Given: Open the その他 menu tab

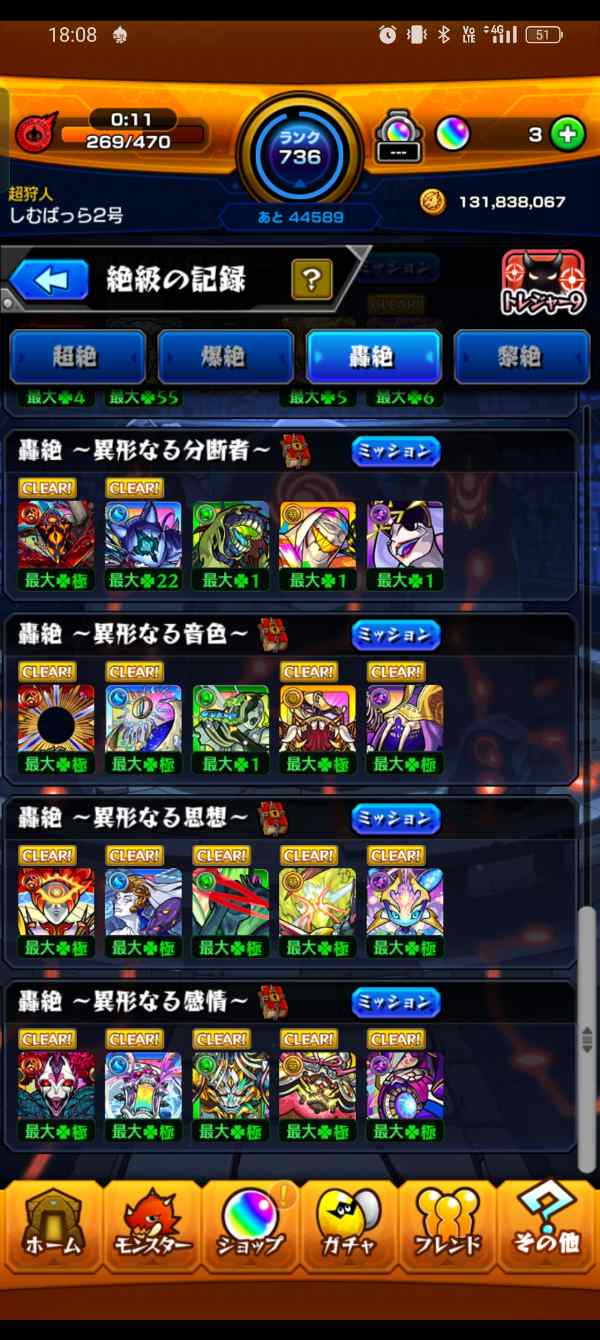Looking at the screenshot, I should 546,1229.
